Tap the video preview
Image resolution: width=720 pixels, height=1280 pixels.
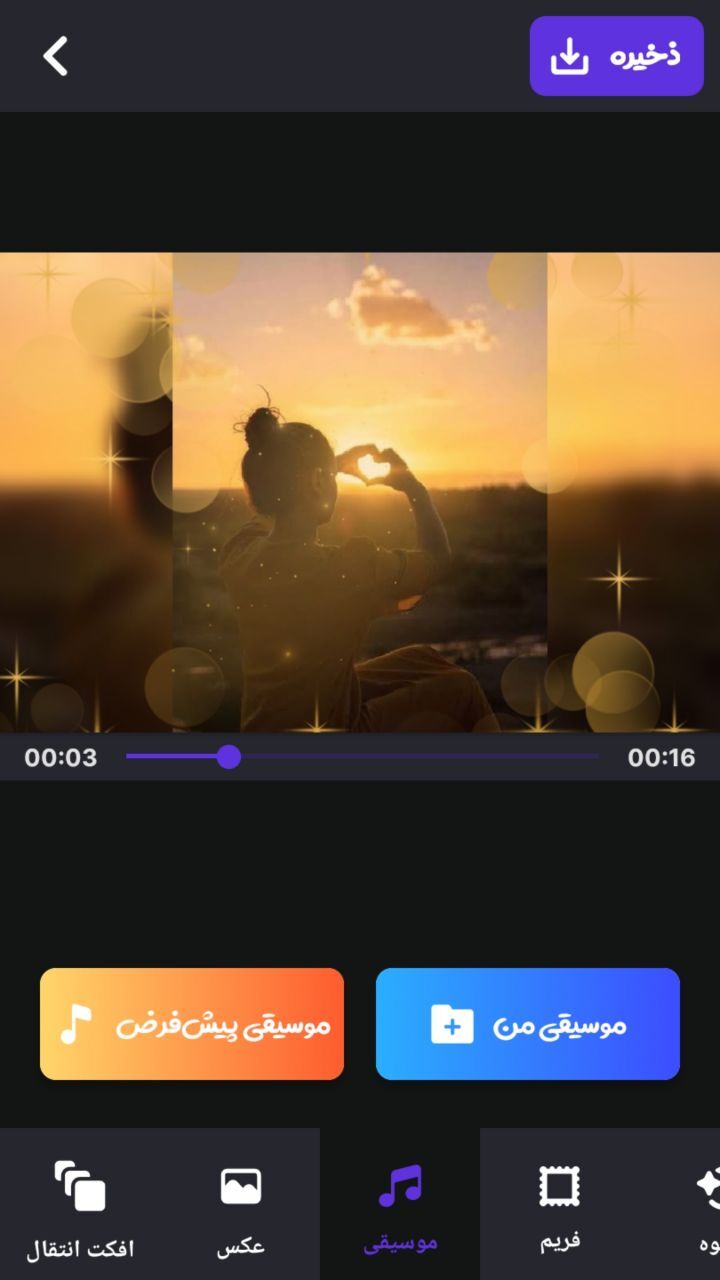coord(360,492)
